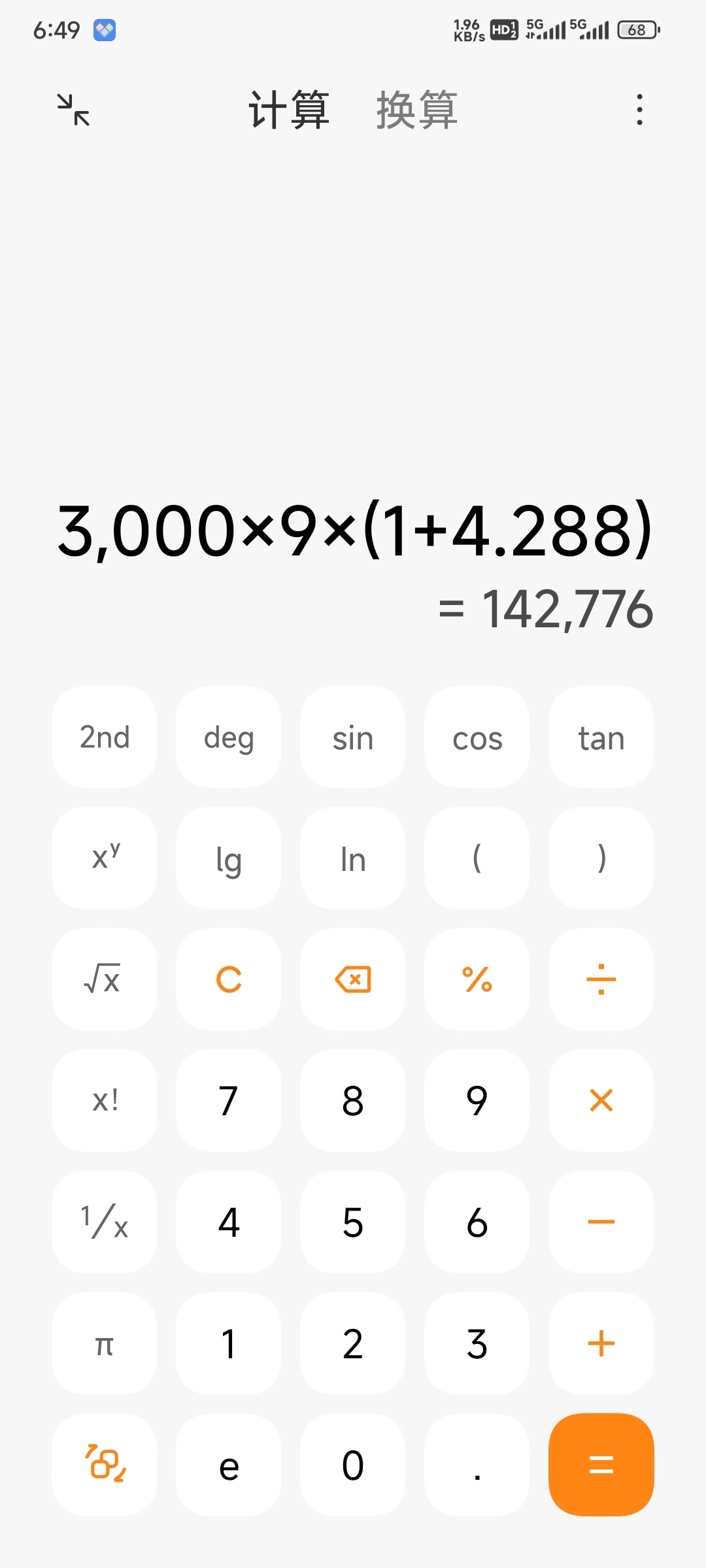Tap the division operator
This screenshot has width=706, height=1568.
click(601, 979)
